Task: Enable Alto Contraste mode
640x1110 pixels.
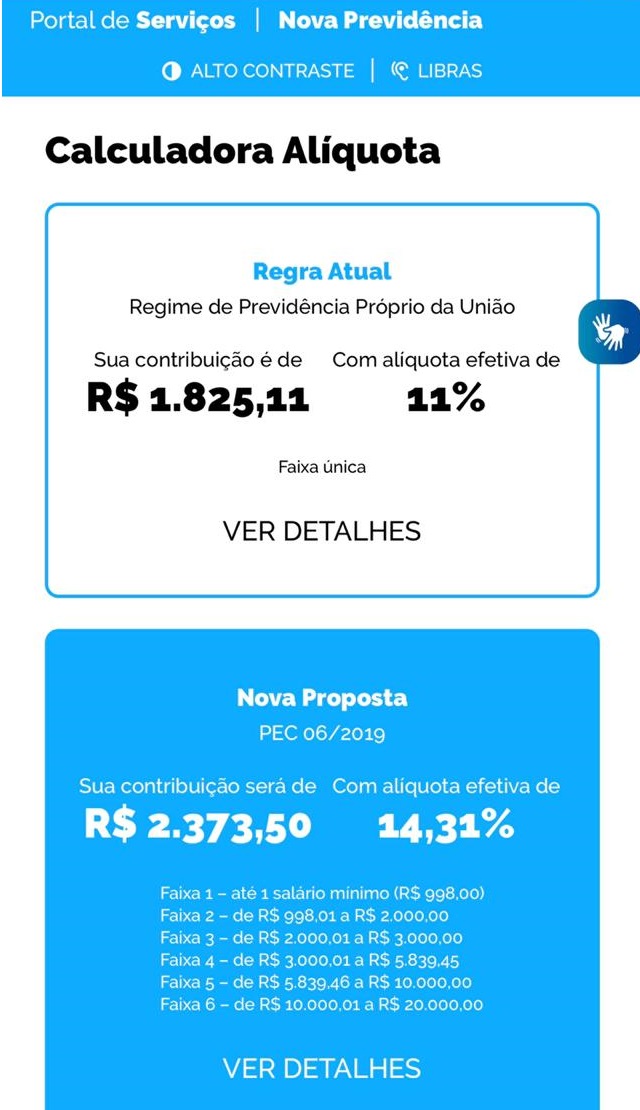Action: (258, 71)
